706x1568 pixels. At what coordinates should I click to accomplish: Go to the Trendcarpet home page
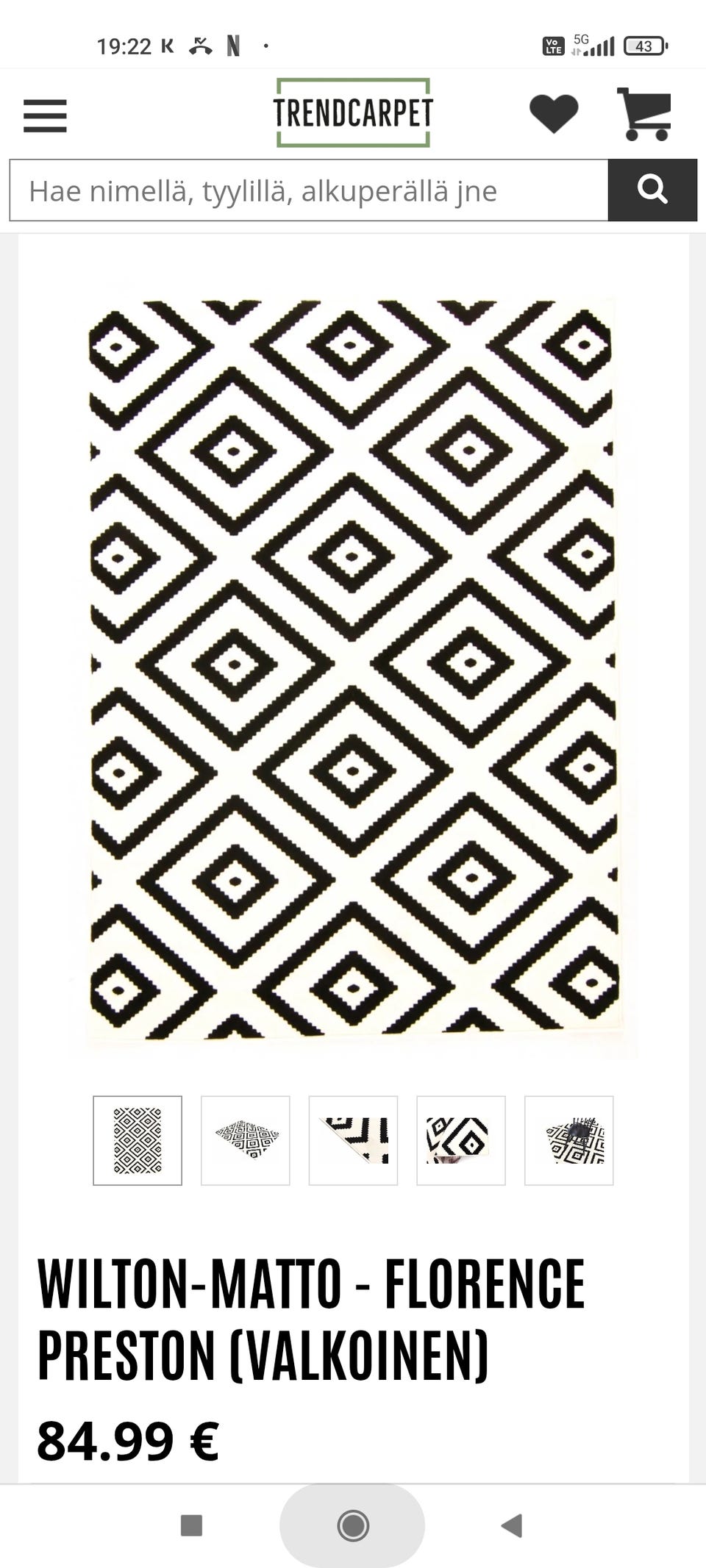(353, 113)
